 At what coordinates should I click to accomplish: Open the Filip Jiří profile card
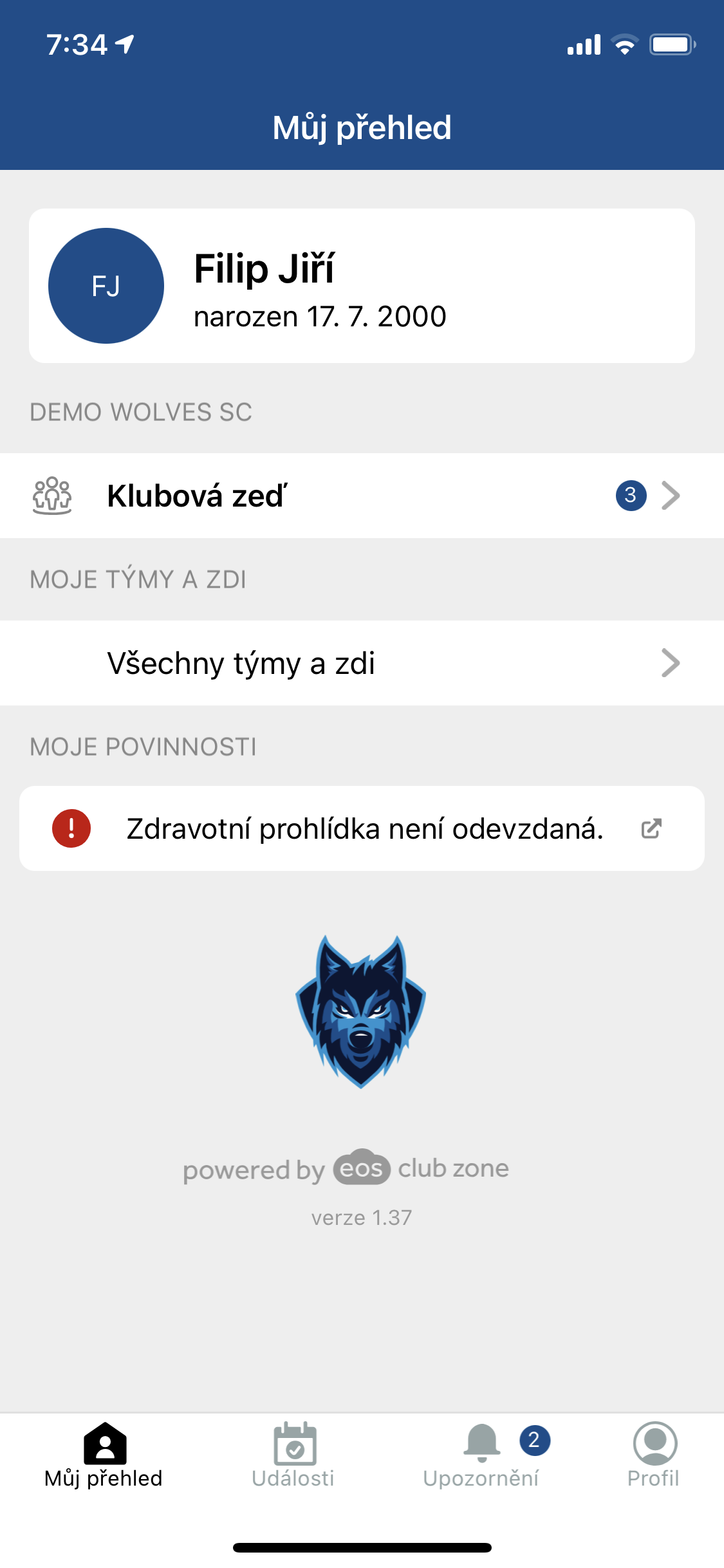coord(362,286)
